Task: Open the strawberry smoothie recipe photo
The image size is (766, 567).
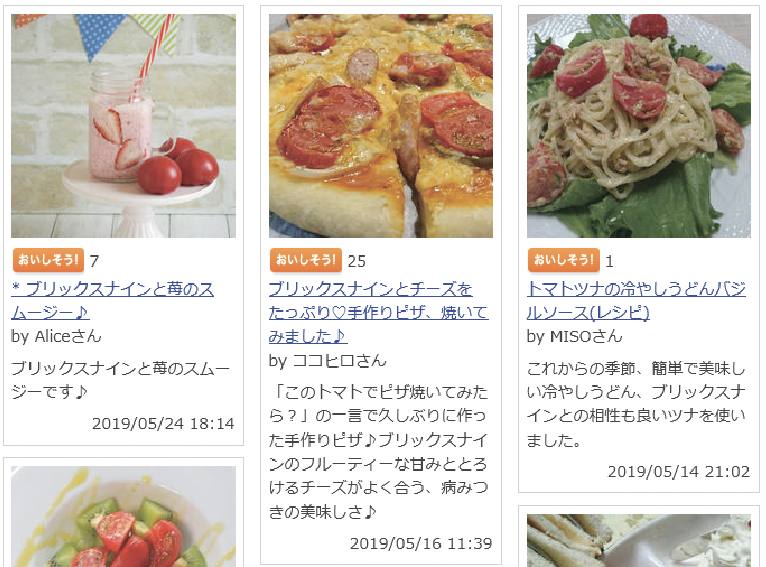Action: (x=123, y=126)
